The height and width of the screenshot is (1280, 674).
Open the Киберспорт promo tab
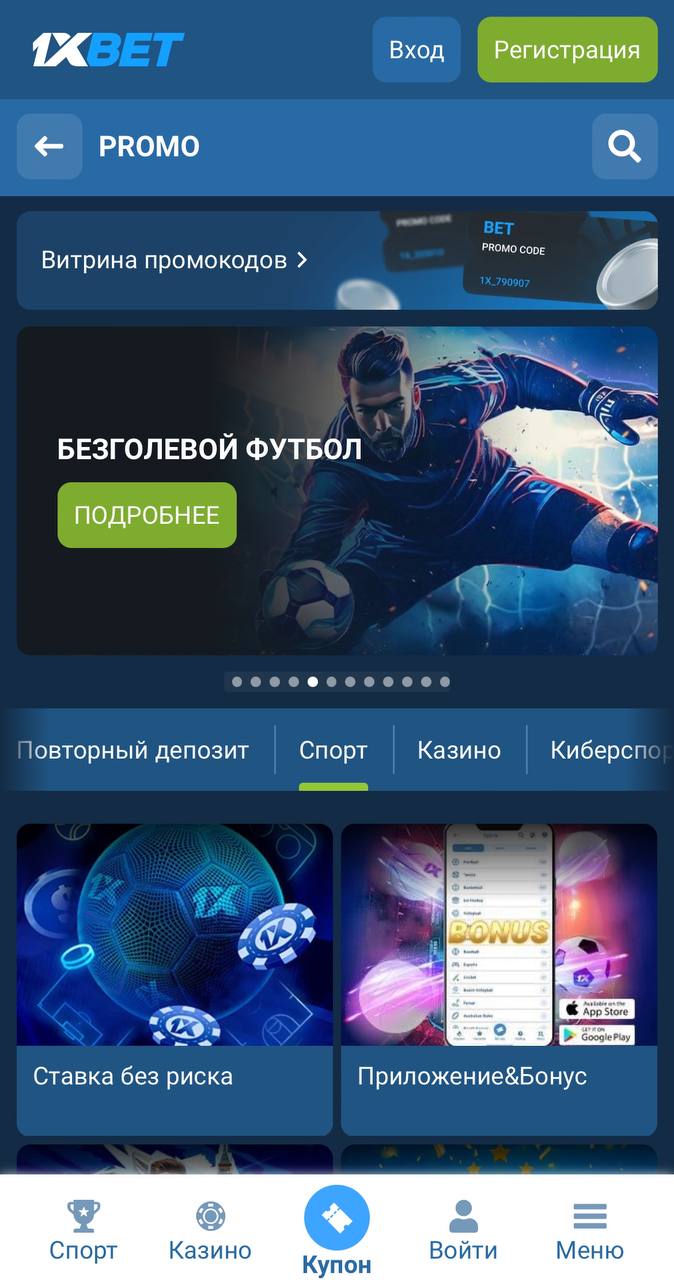point(608,750)
